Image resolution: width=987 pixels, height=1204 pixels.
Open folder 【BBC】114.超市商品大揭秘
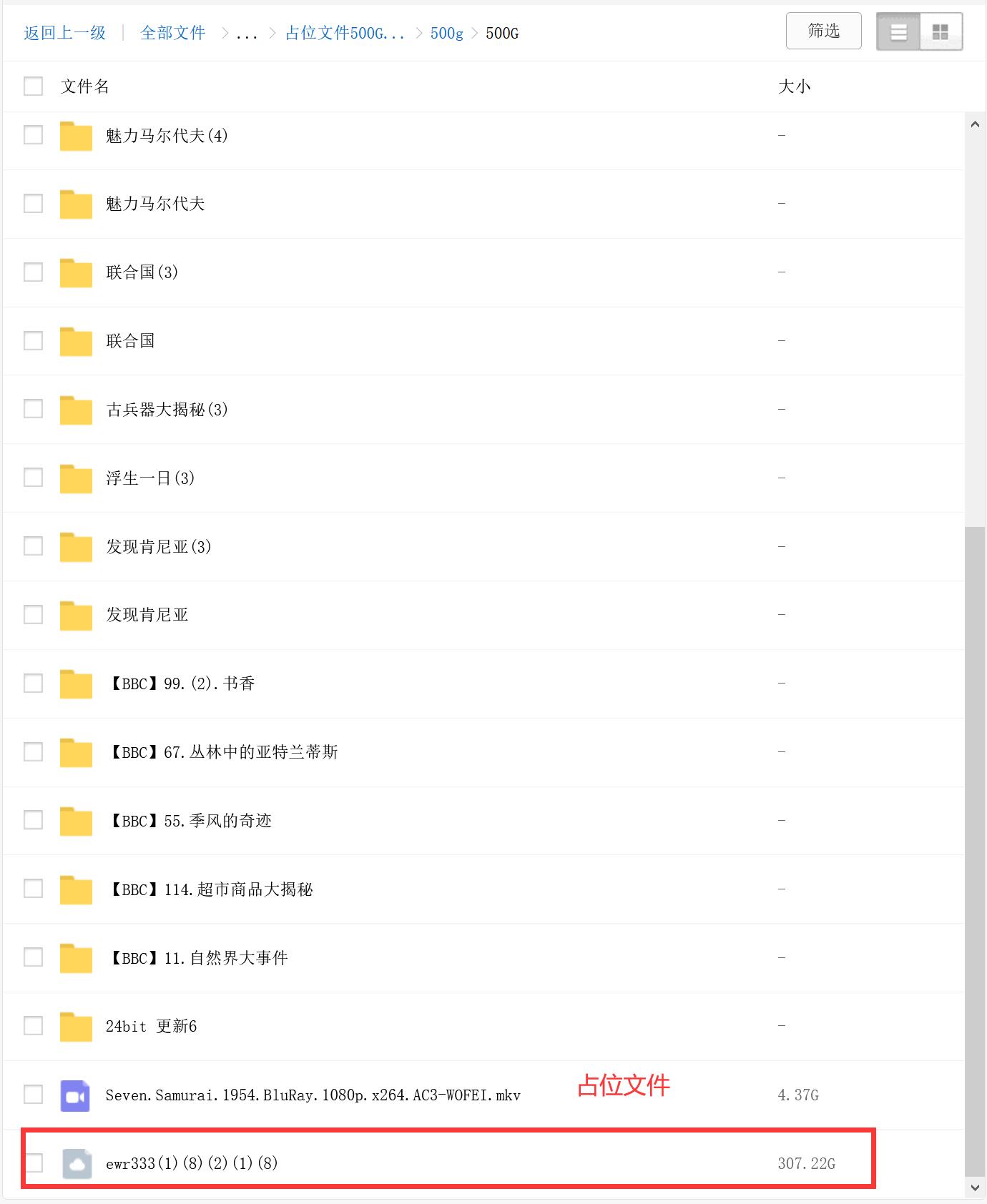click(x=209, y=889)
